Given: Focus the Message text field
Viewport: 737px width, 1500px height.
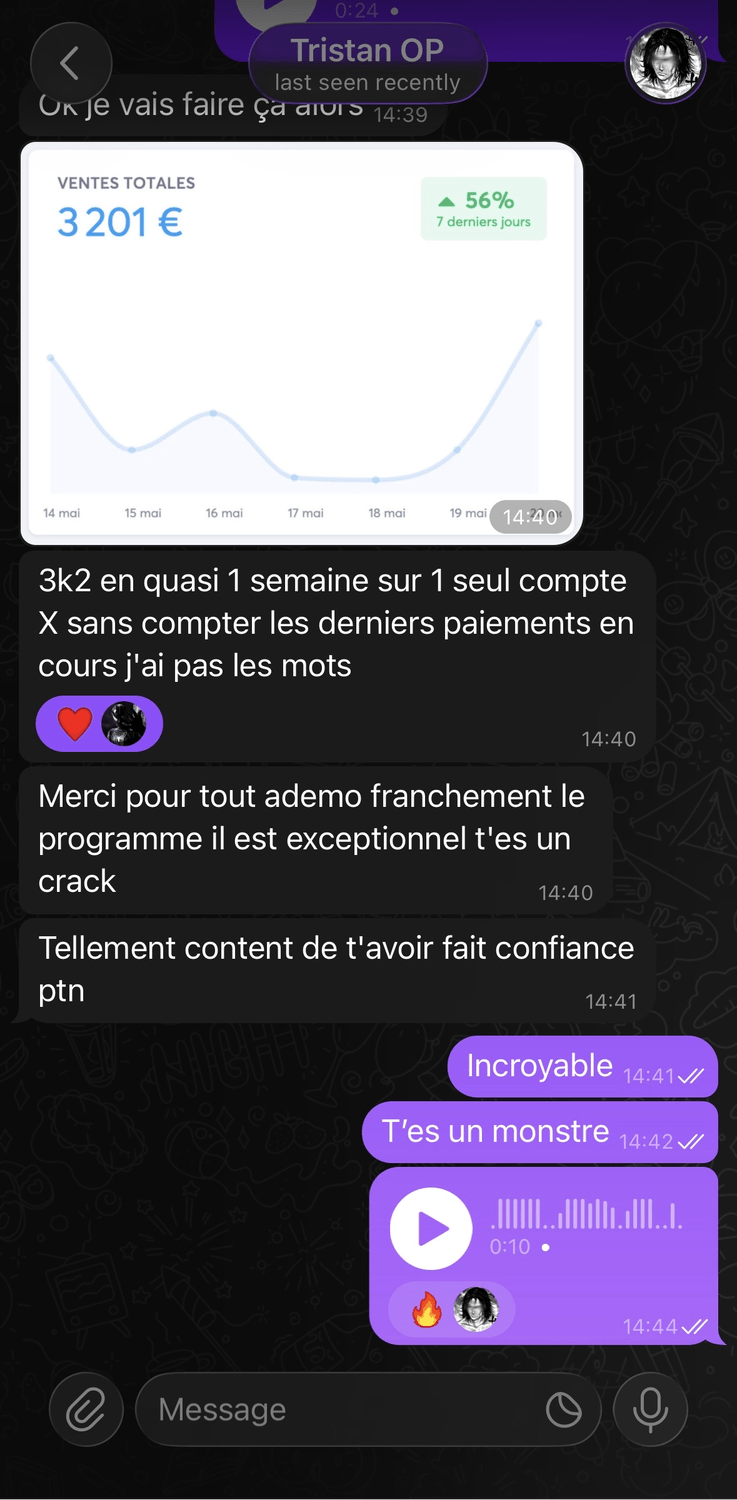Looking at the screenshot, I should (340, 1409).
